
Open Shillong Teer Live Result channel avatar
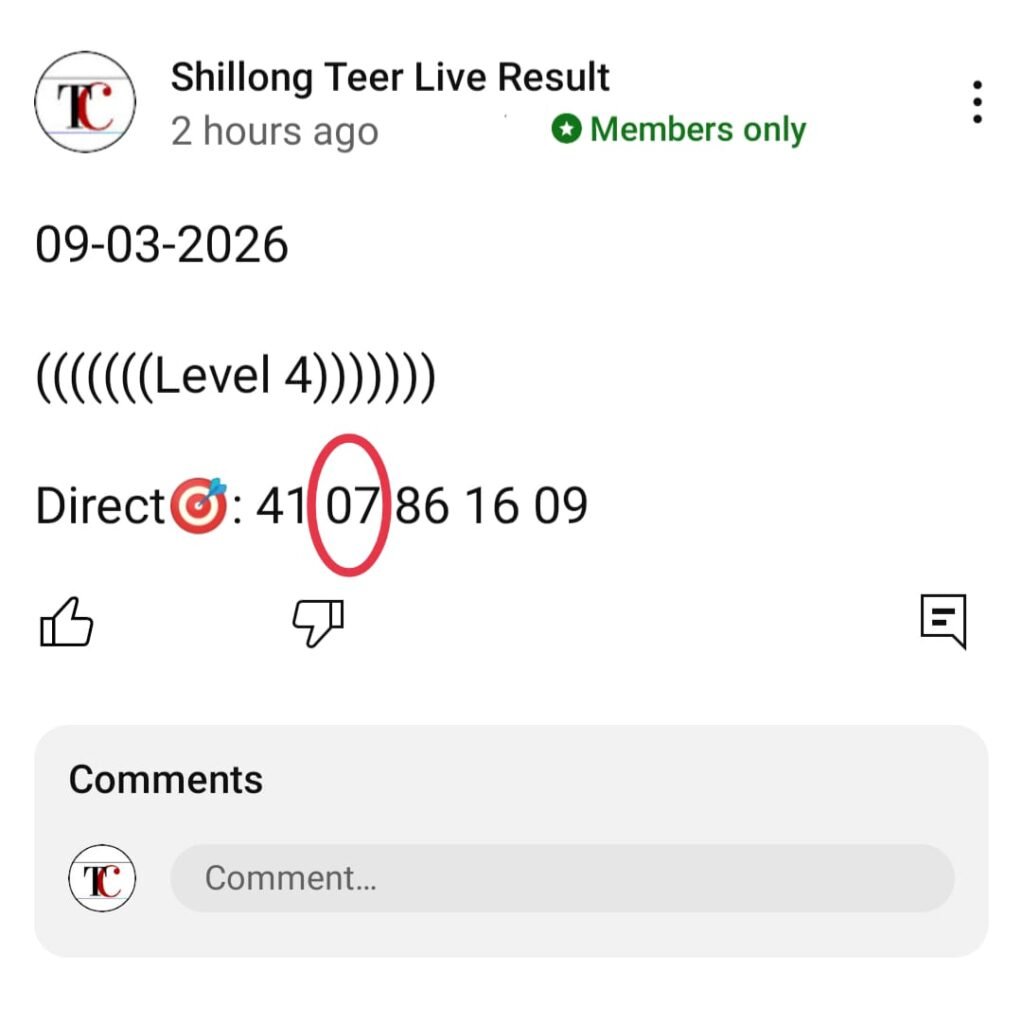[x=85, y=103]
